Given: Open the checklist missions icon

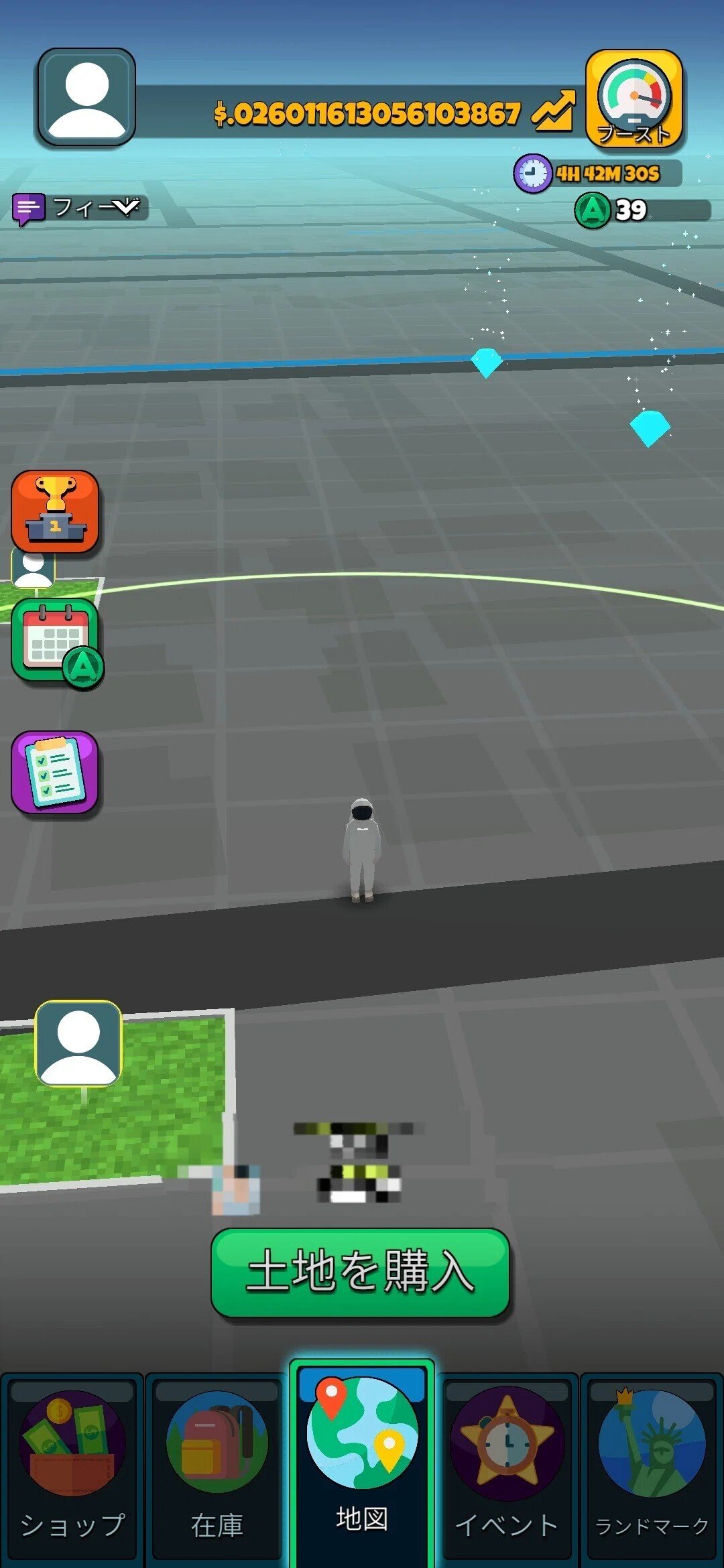Looking at the screenshot, I should click(55, 772).
